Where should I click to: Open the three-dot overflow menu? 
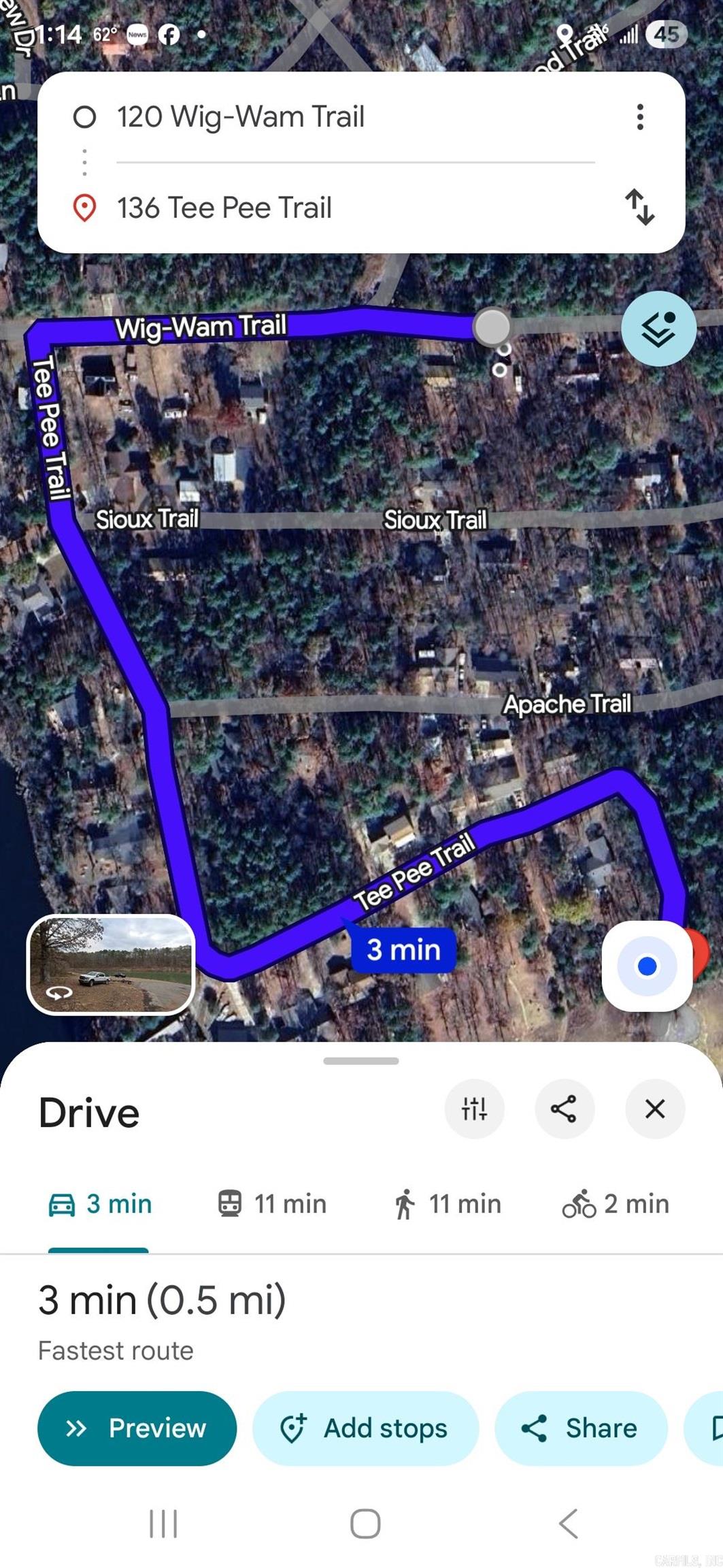tap(639, 117)
